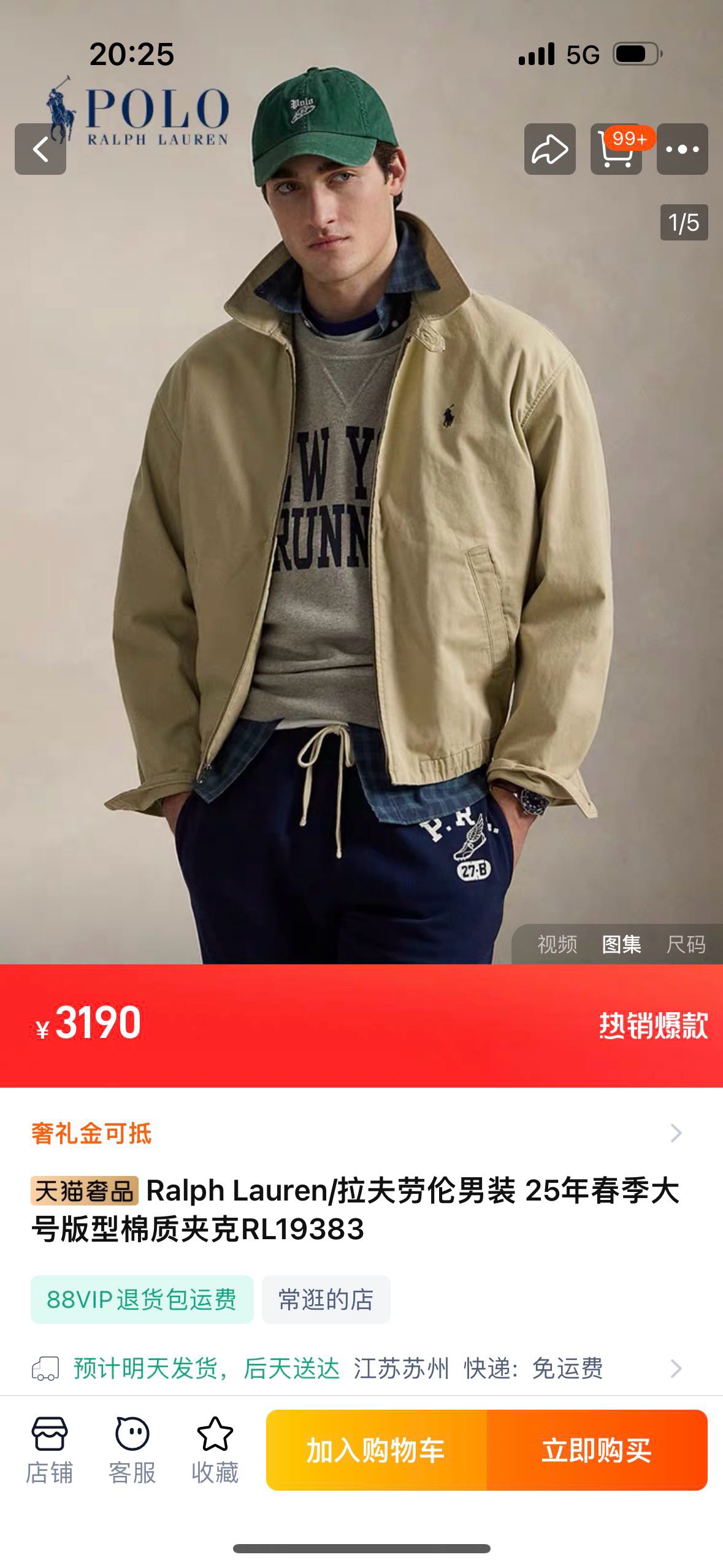Tap 立即购买 to buy now
This screenshot has height=1568, width=723.
[x=597, y=1450]
